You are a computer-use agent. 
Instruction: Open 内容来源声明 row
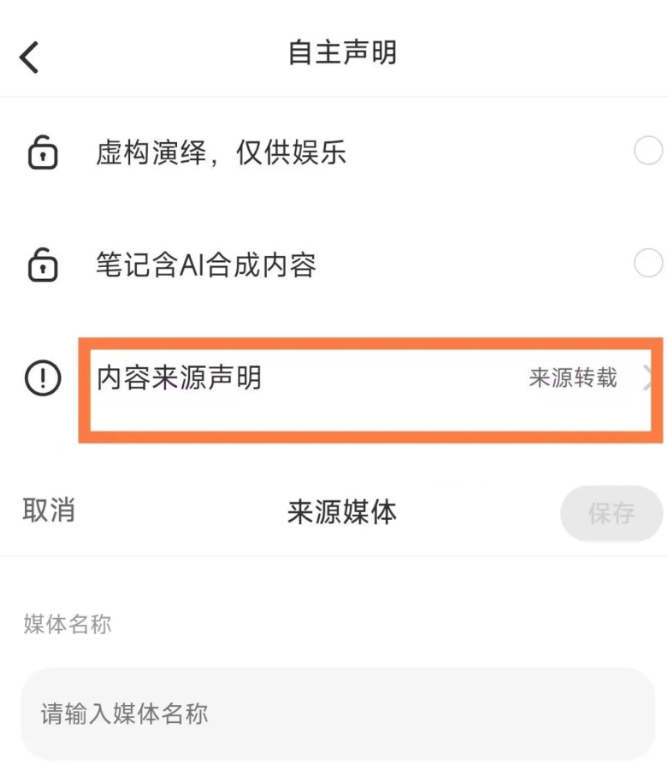pyautogui.click(x=370, y=378)
